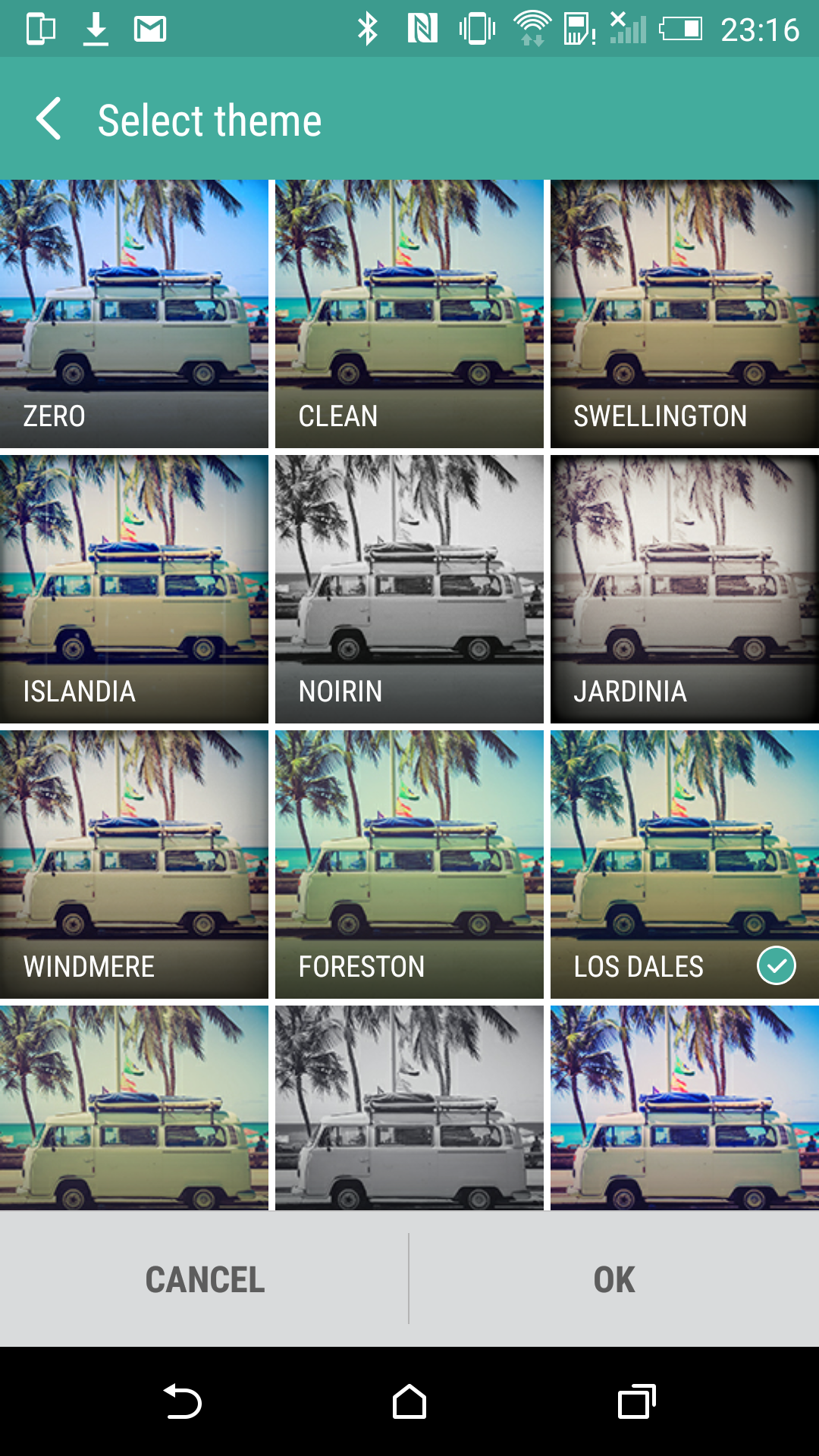This screenshot has height=1456, width=819.
Task: Choose the CLEAN theme
Action: pyautogui.click(x=409, y=313)
